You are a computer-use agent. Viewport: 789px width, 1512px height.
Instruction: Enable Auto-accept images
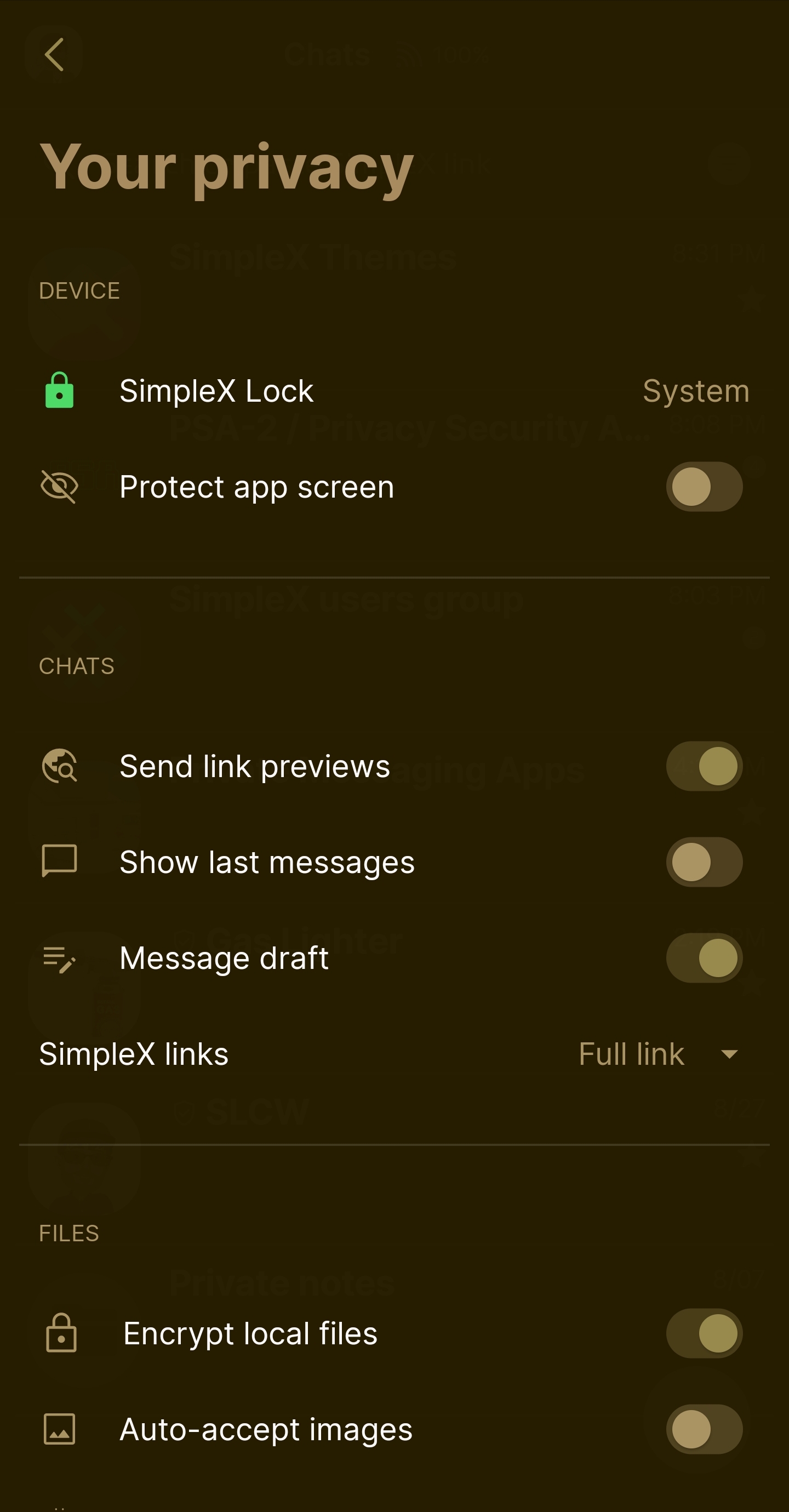click(704, 1429)
